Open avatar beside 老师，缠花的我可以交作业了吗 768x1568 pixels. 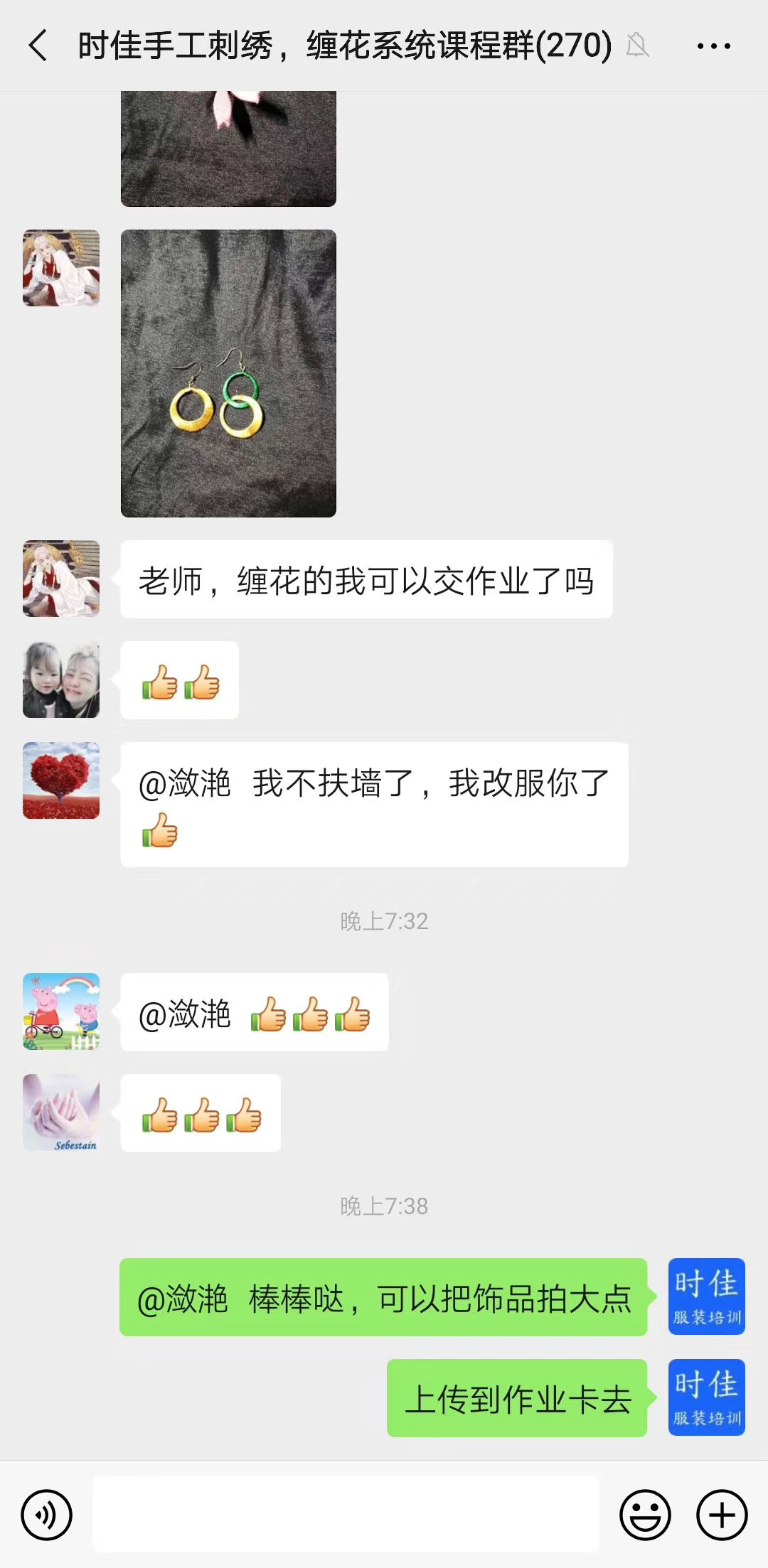pos(61,579)
